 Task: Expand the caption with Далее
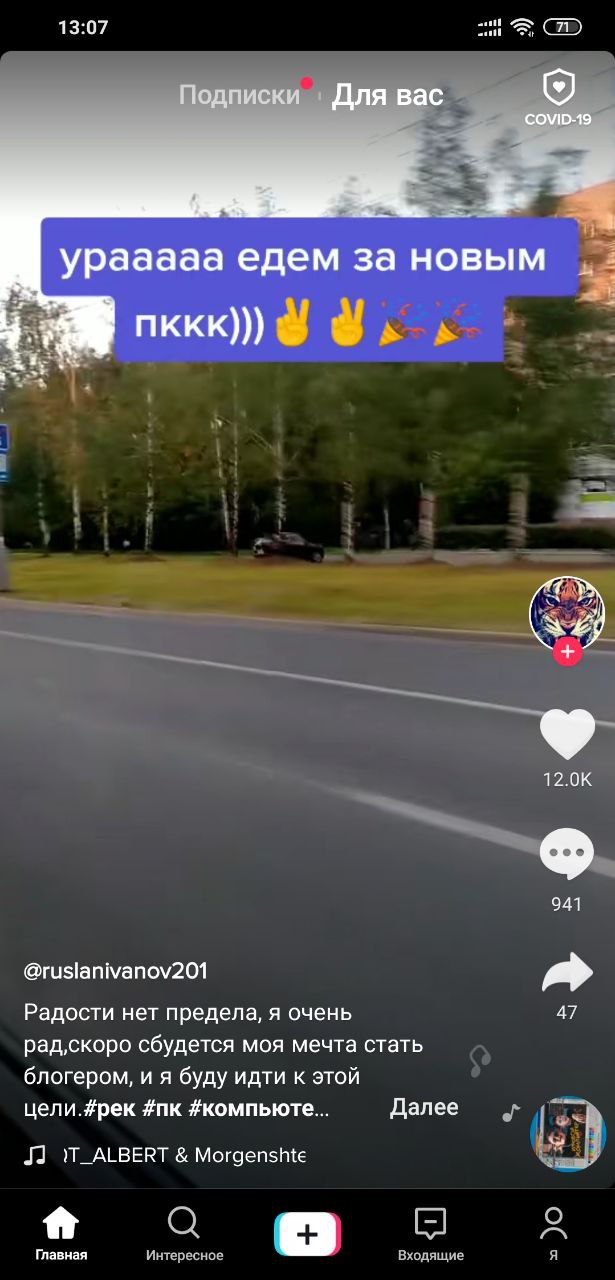(424, 1107)
